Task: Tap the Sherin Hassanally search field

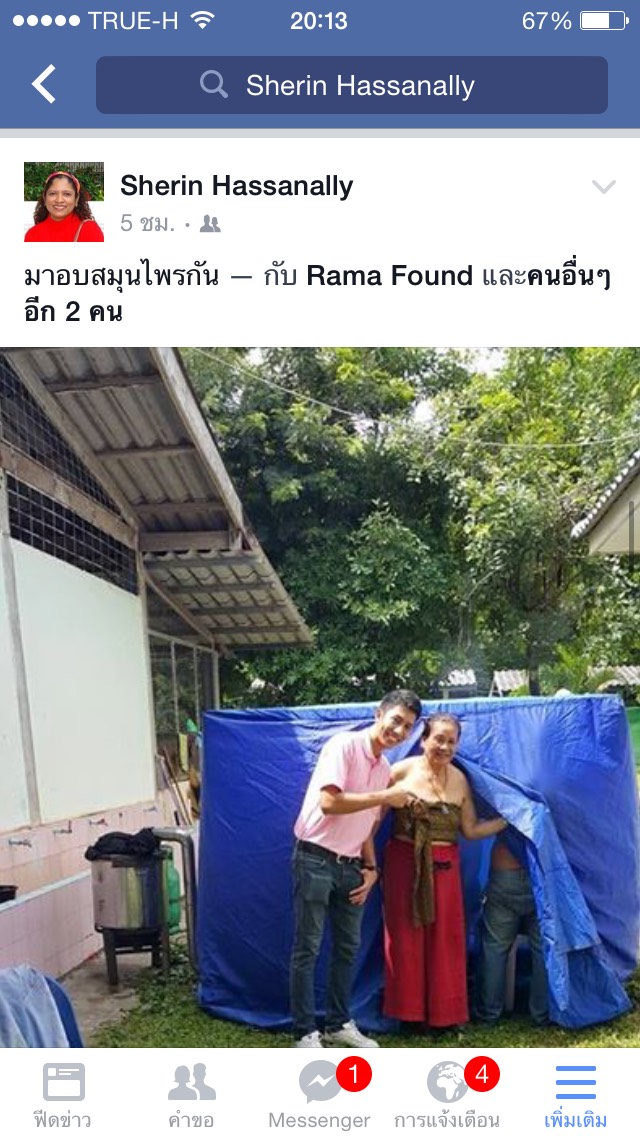Action: [352, 85]
